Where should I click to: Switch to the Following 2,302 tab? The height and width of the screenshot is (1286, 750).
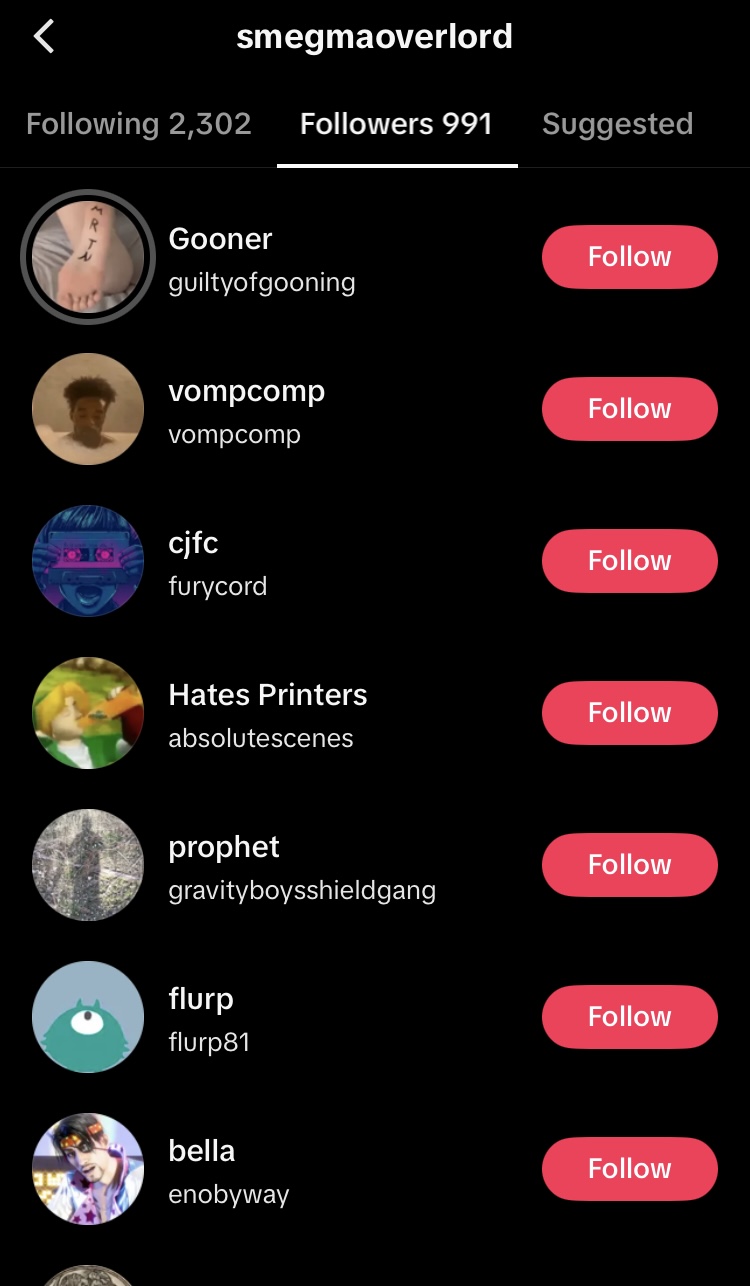coord(139,124)
